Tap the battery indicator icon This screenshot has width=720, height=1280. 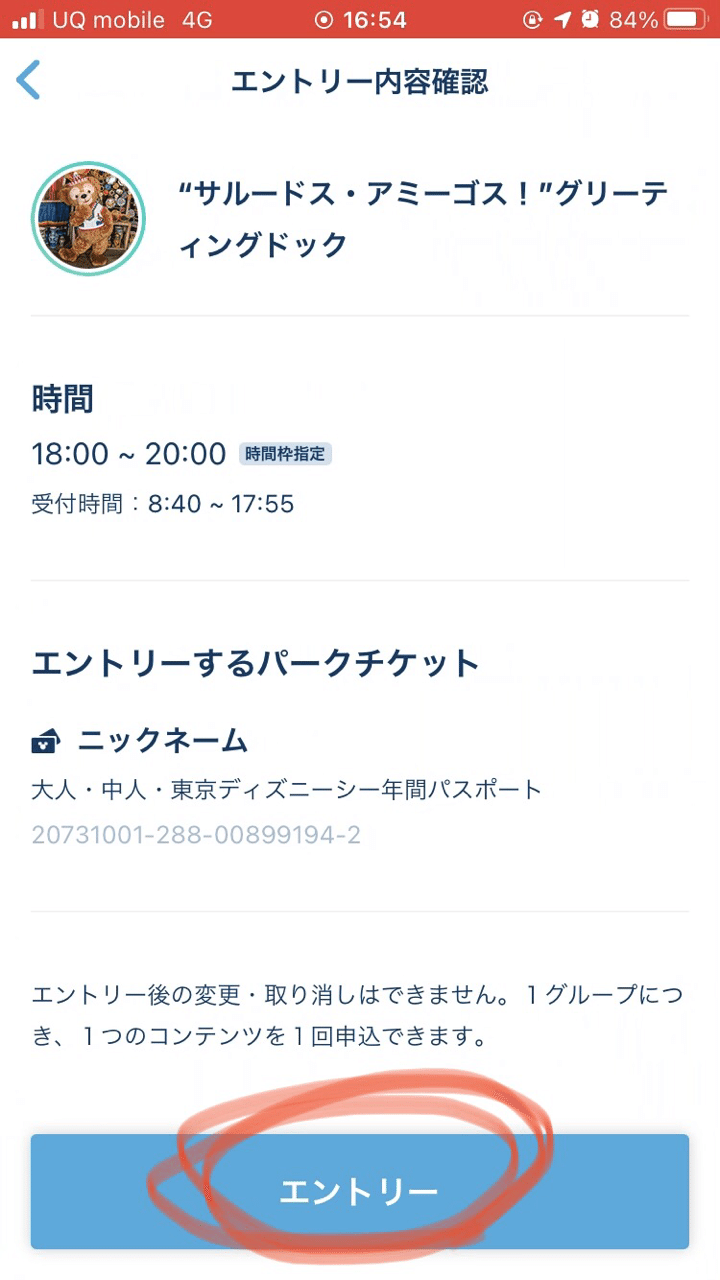682,18
